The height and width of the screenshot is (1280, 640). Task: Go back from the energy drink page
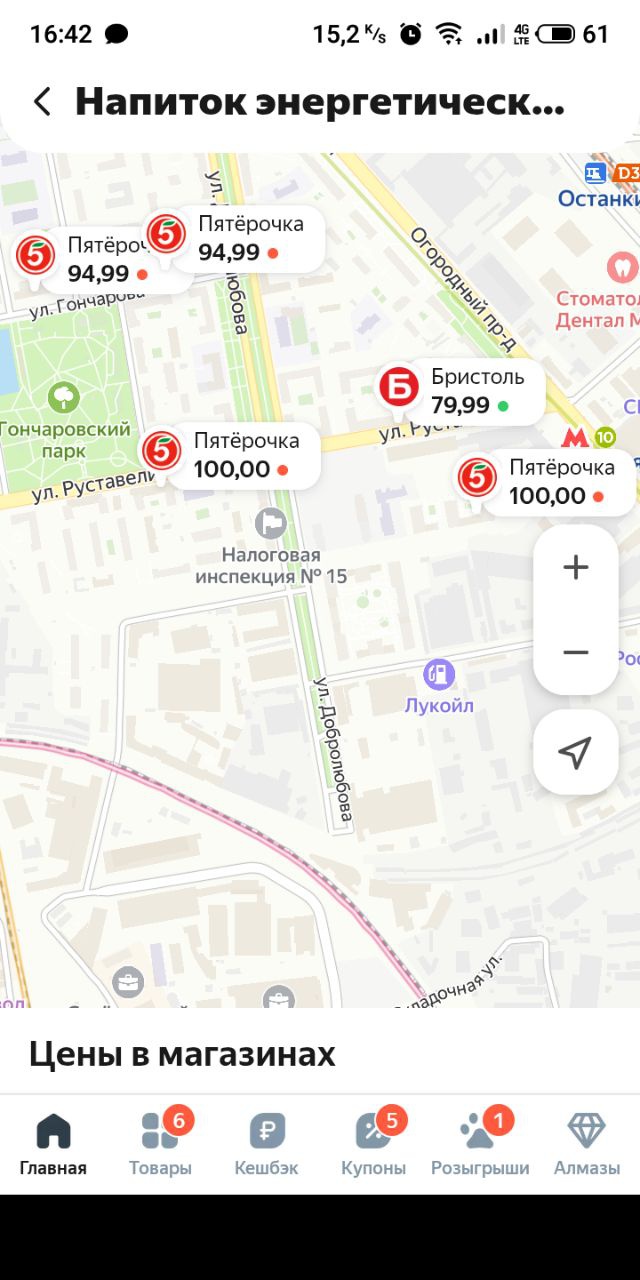click(x=42, y=101)
